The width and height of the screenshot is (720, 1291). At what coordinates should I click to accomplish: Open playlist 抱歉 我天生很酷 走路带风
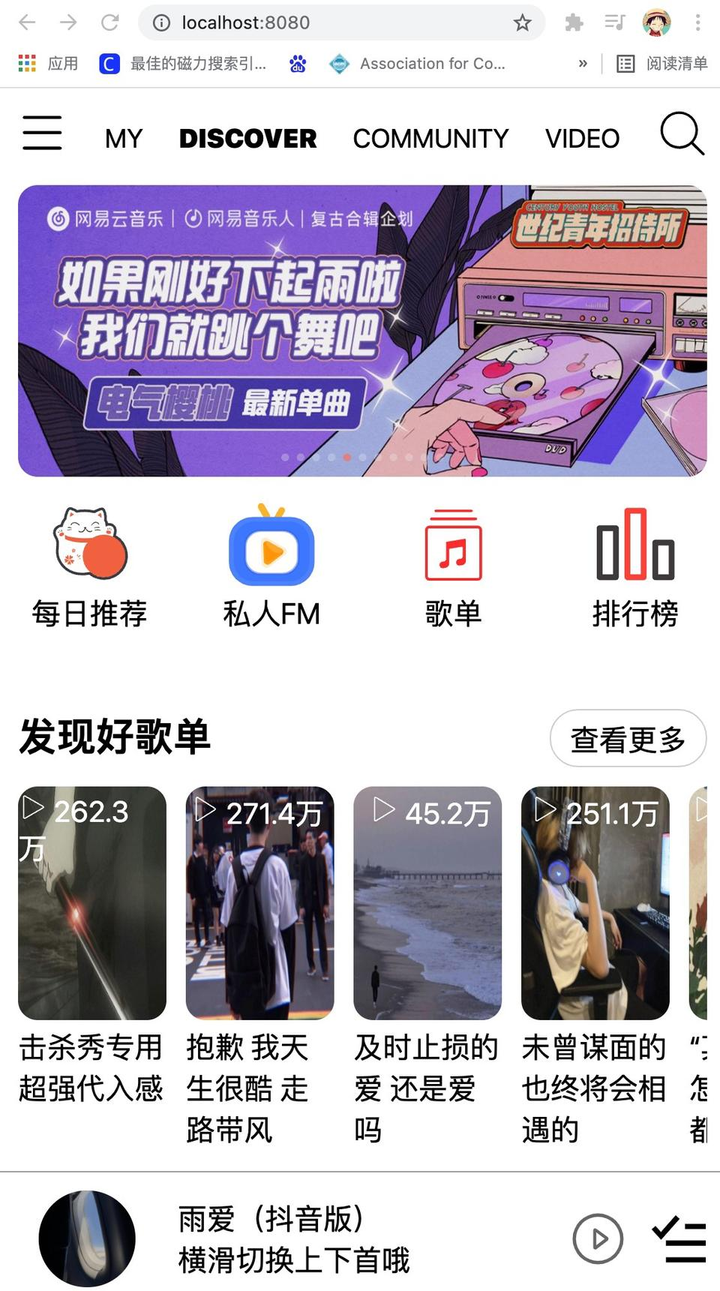pyautogui.click(x=260, y=903)
